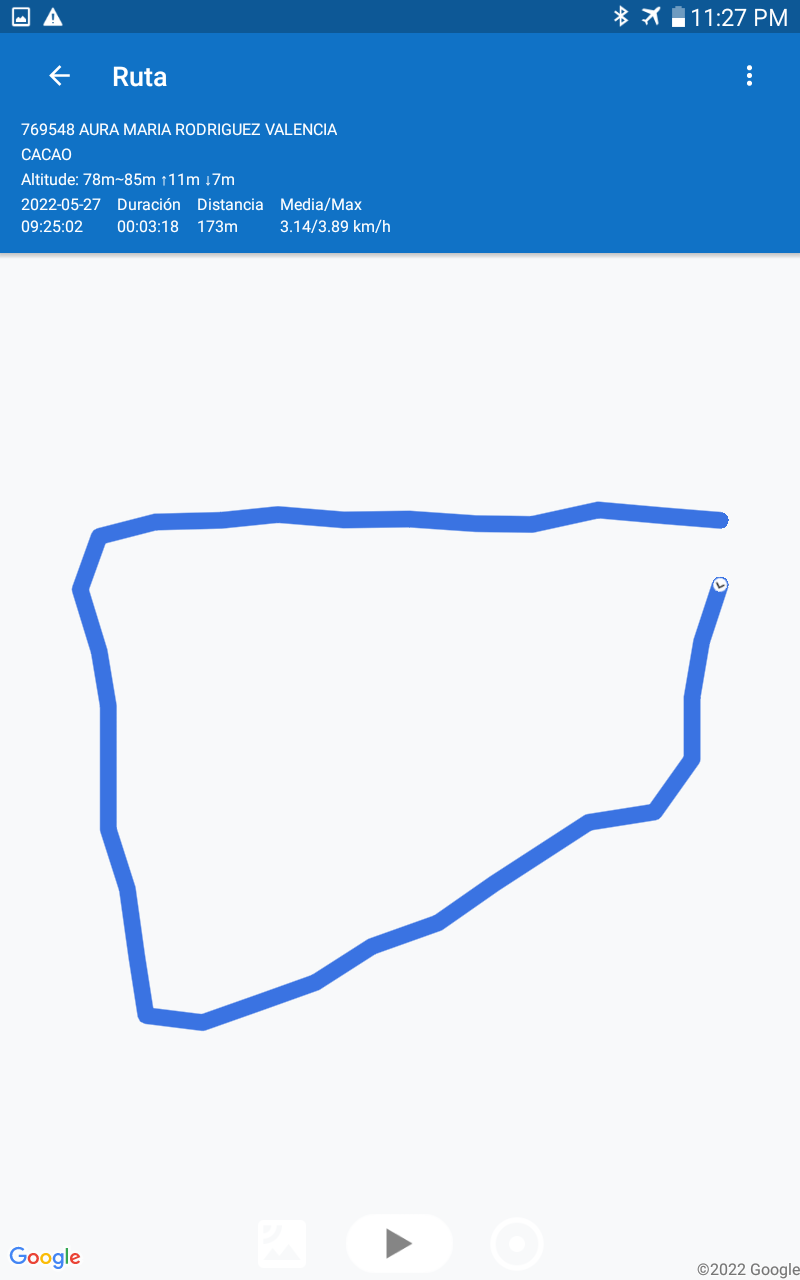800x1280 pixels.
Task: Play the route animation
Action: coord(399,1243)
